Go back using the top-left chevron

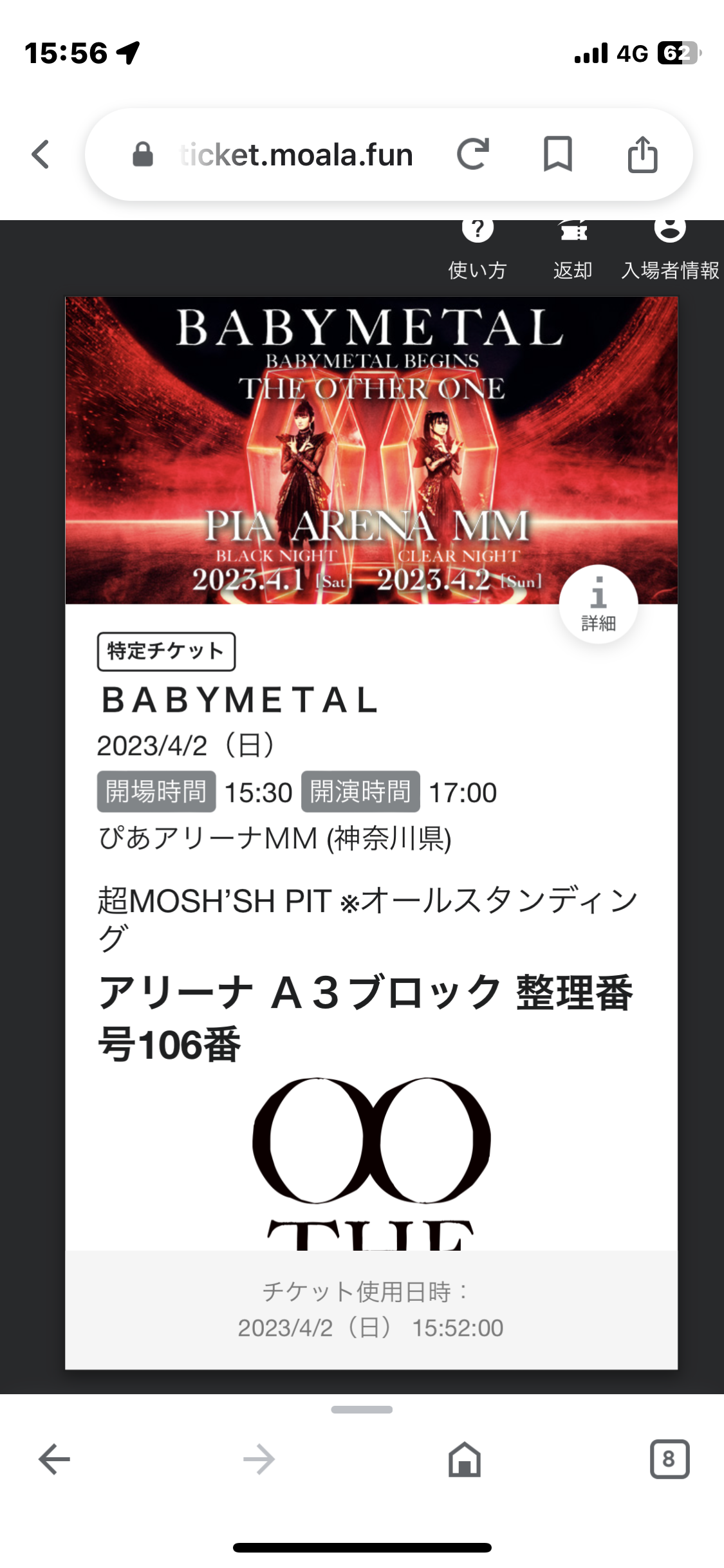point(41,154)
